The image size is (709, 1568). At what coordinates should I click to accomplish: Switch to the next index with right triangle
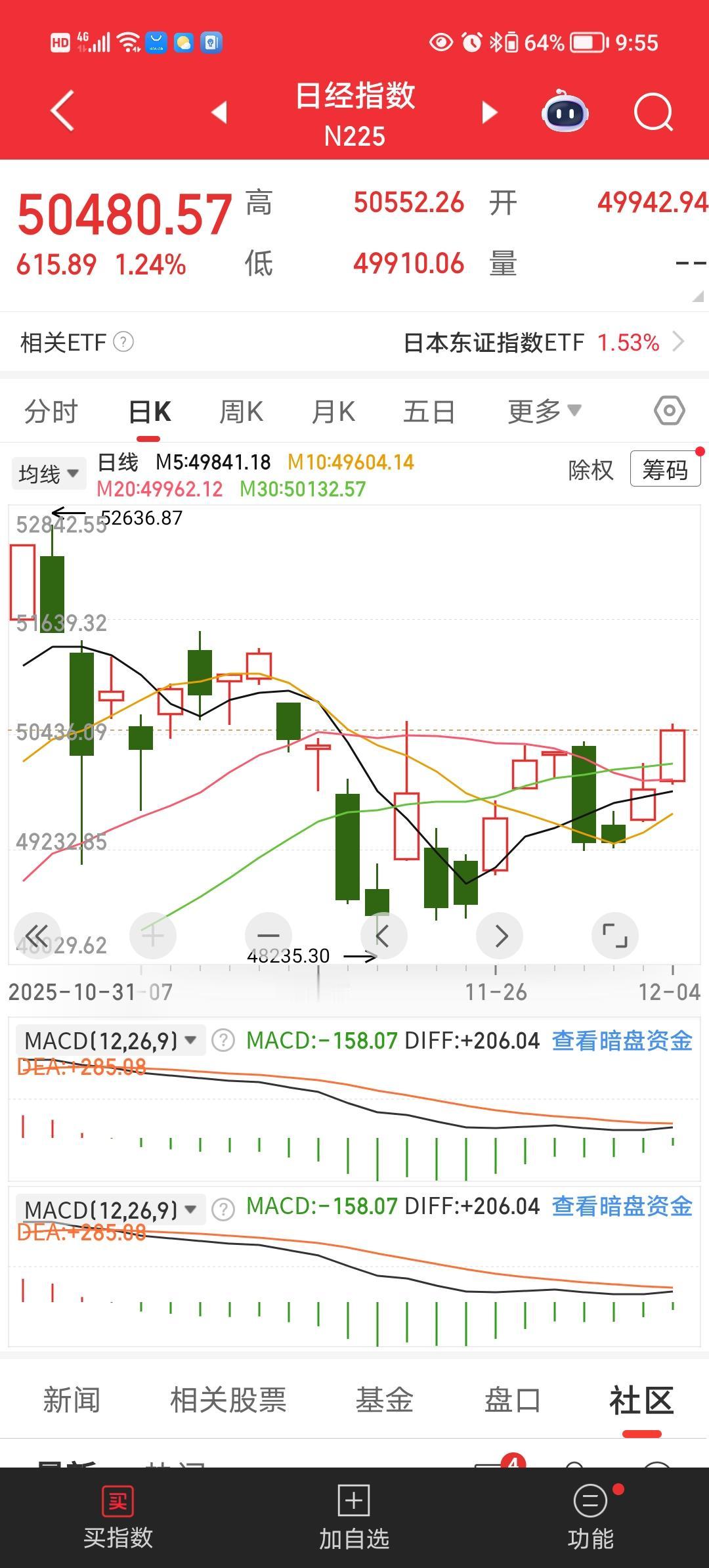[489, 112]
